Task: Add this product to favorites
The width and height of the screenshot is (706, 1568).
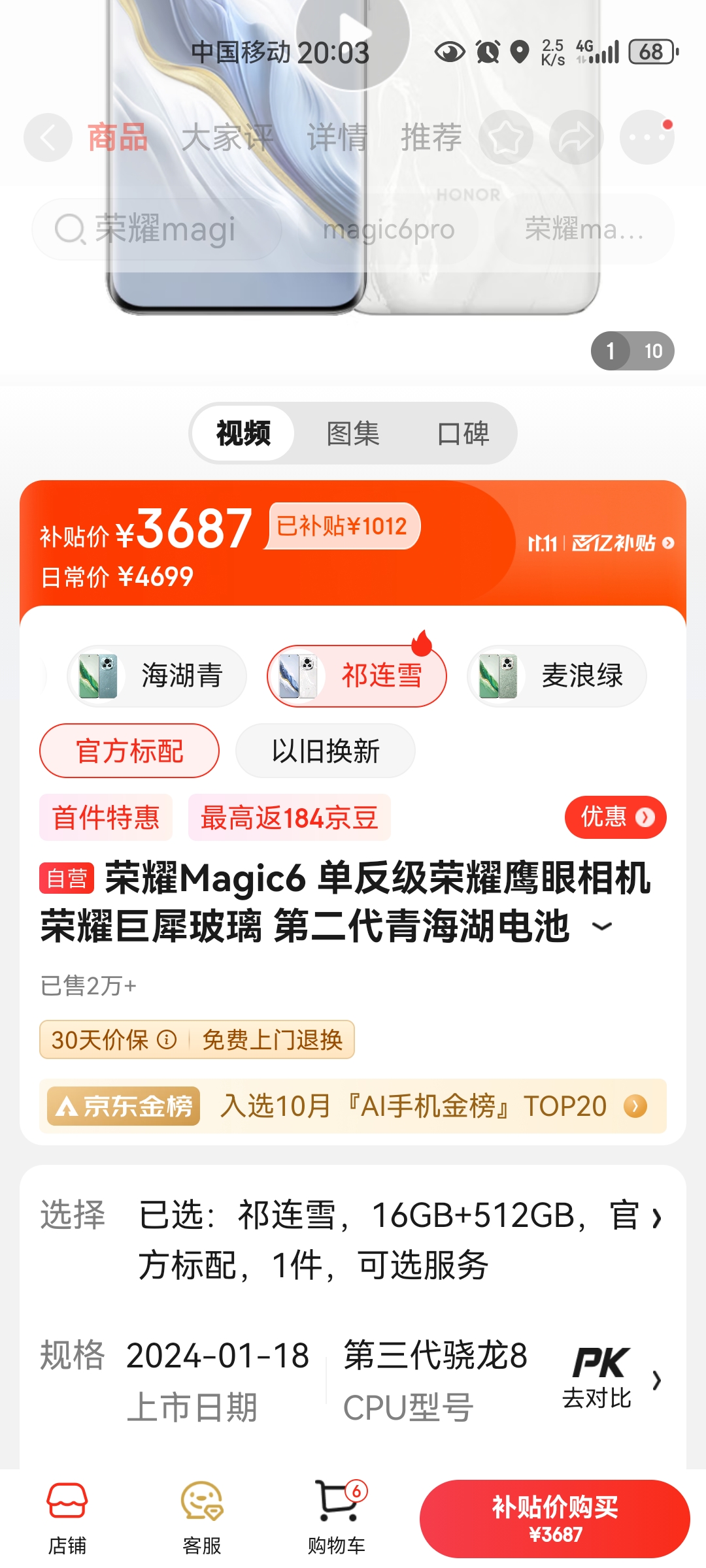Action: (x=506, y=138)
